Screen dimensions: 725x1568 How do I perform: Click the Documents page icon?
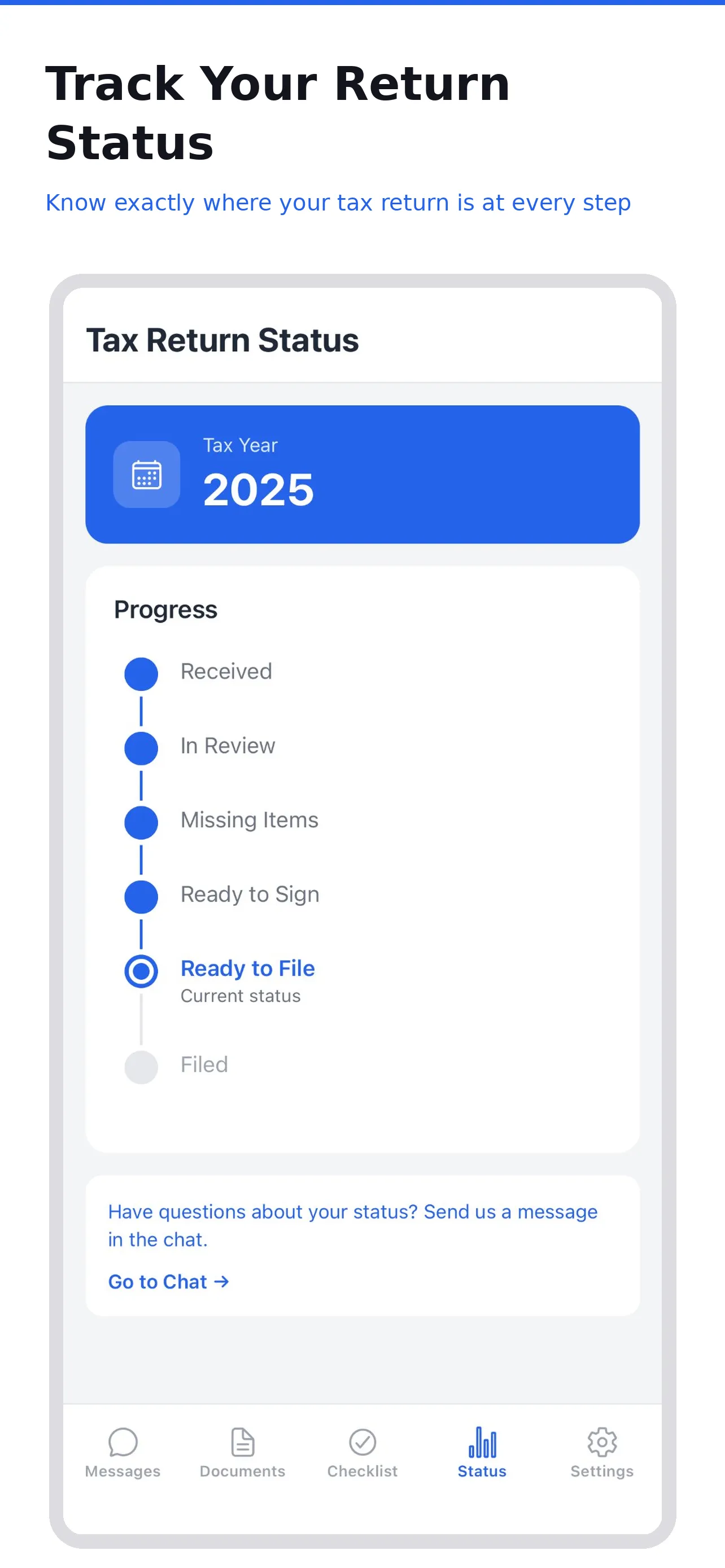pos(242,1442)
